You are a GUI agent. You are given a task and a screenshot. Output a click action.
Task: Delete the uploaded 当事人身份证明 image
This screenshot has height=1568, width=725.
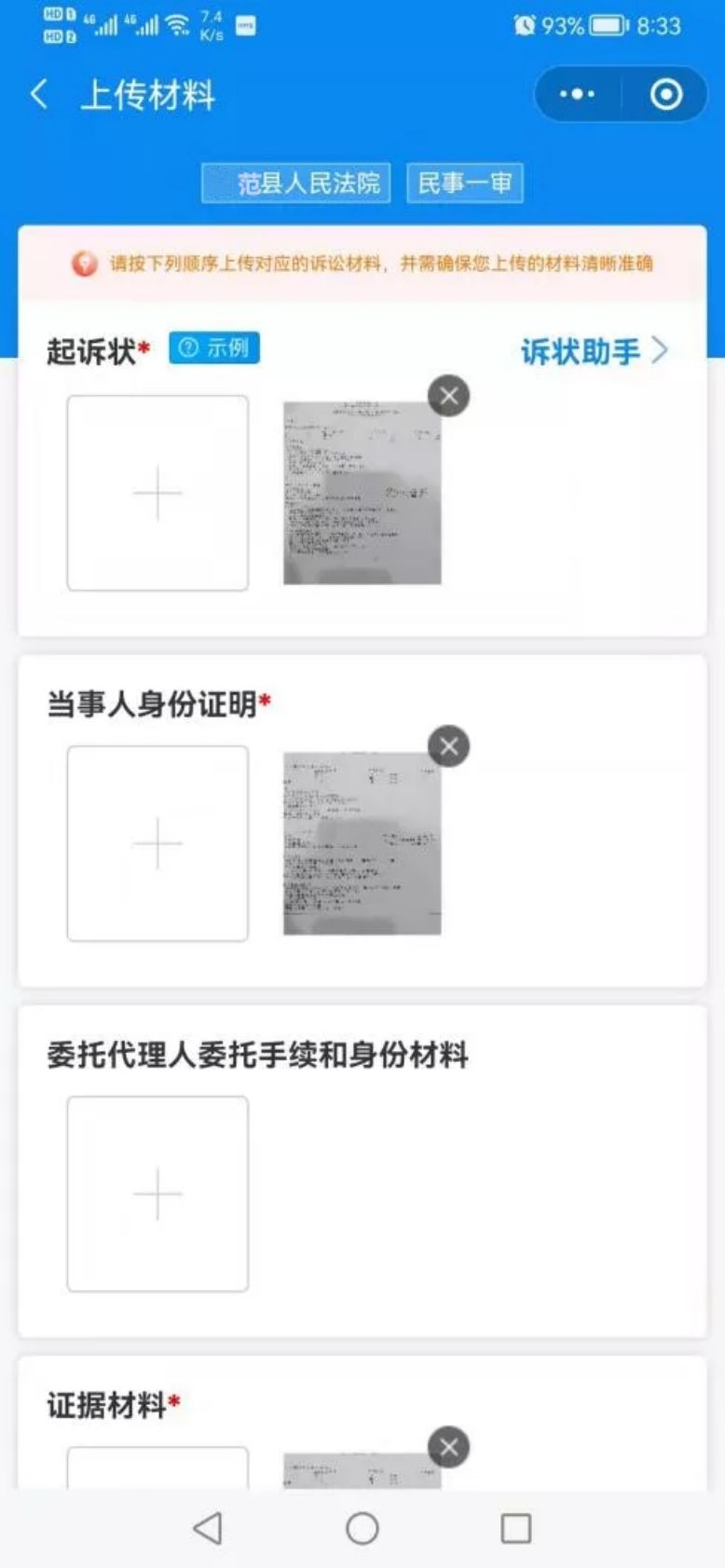448,746
